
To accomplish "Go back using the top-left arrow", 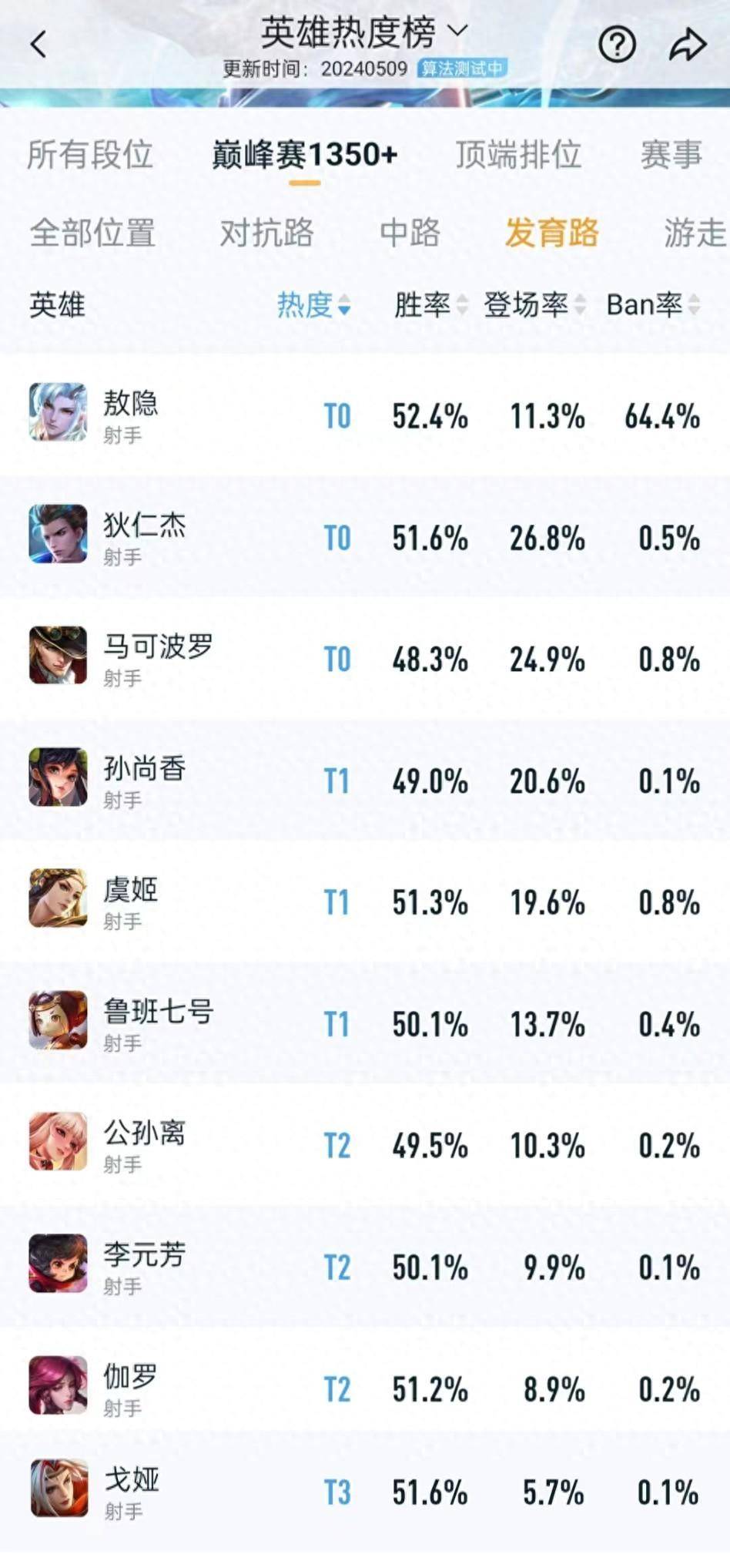I will (x=39, y=45).
